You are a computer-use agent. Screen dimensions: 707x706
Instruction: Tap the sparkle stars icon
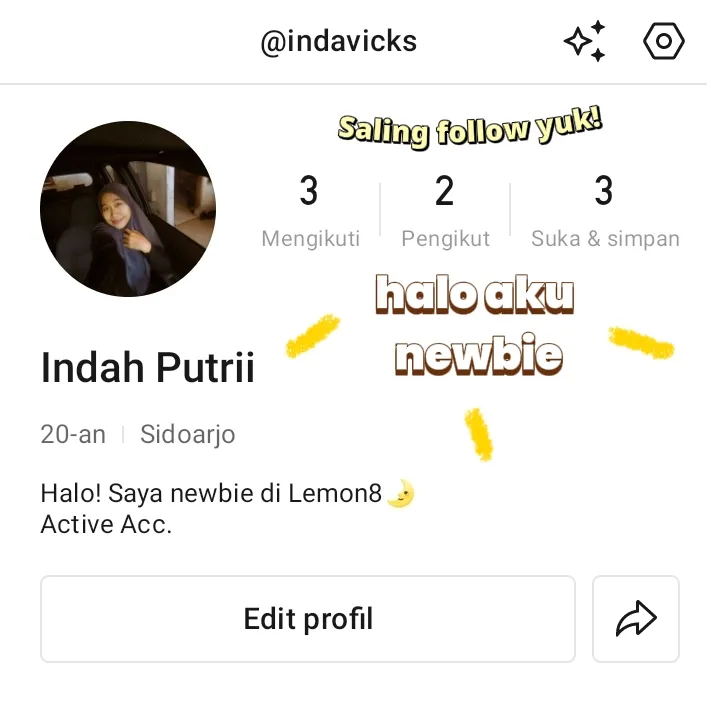pos(586,42)
